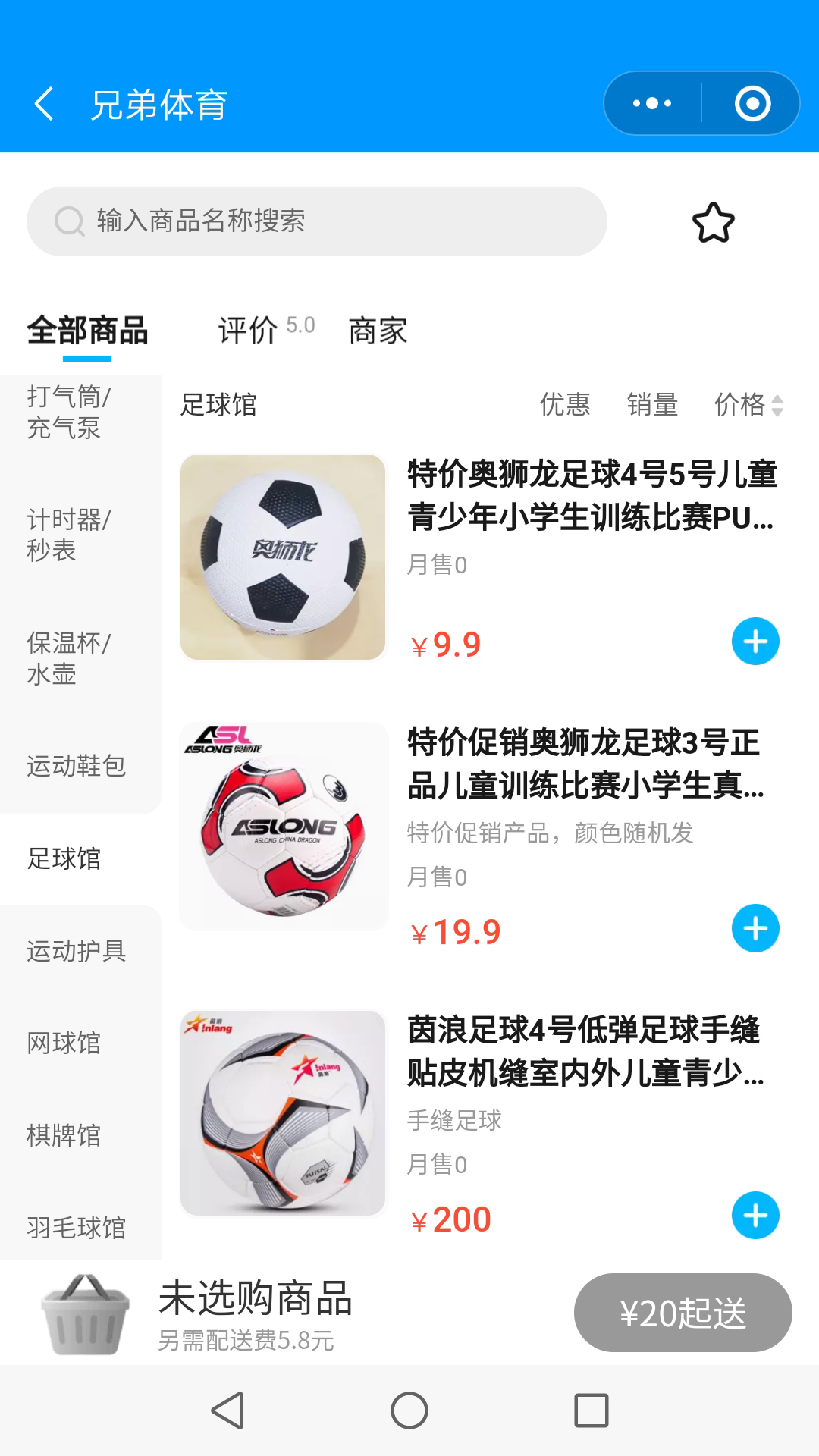Viewport: 819px width, 1456px height.
Task: Sort products by 优惠
Action: pyautogui.click(x=565, y=404)
